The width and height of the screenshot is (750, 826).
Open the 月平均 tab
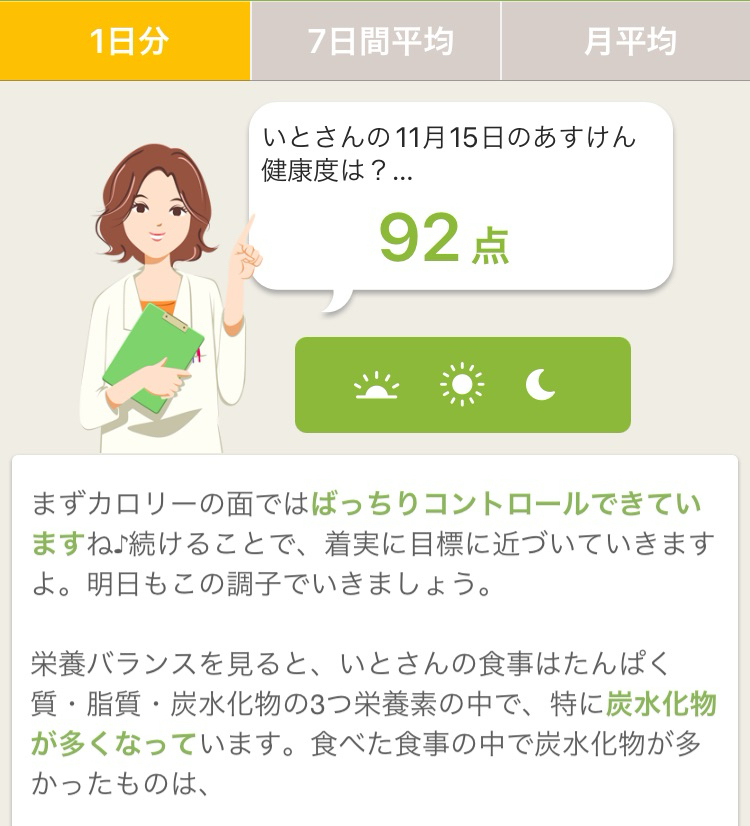click(627, 42)
